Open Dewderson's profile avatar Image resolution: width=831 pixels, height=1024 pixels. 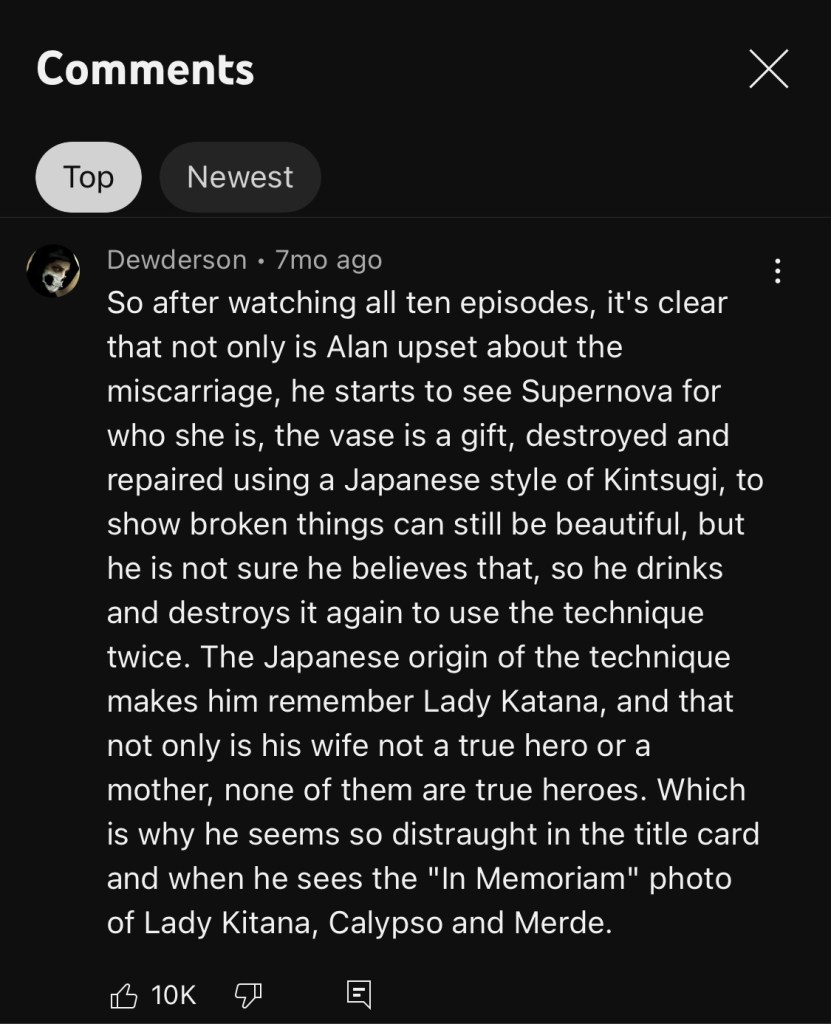53,270
